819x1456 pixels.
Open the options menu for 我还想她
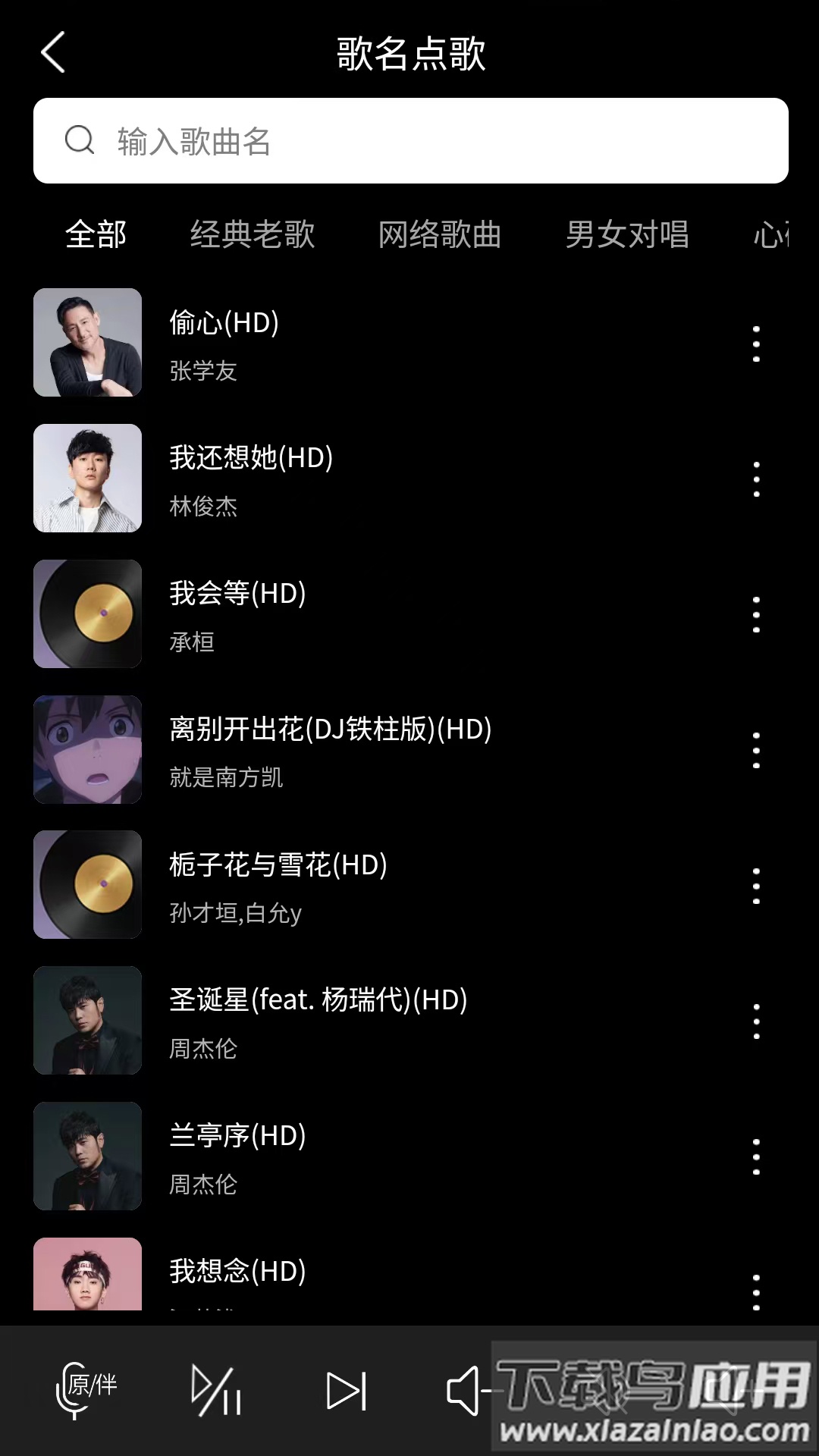point(755,479)
